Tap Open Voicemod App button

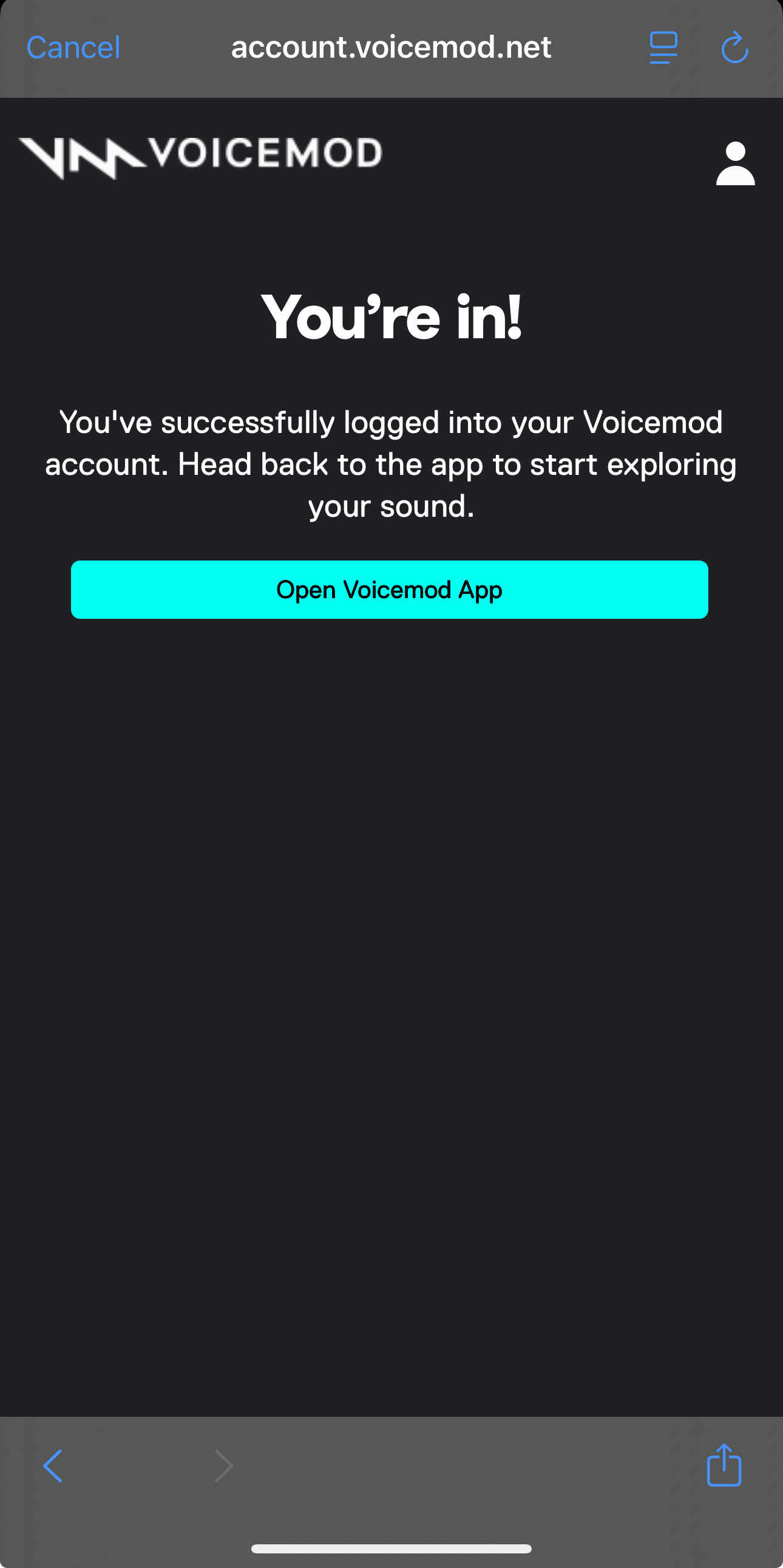pos(389,589)
